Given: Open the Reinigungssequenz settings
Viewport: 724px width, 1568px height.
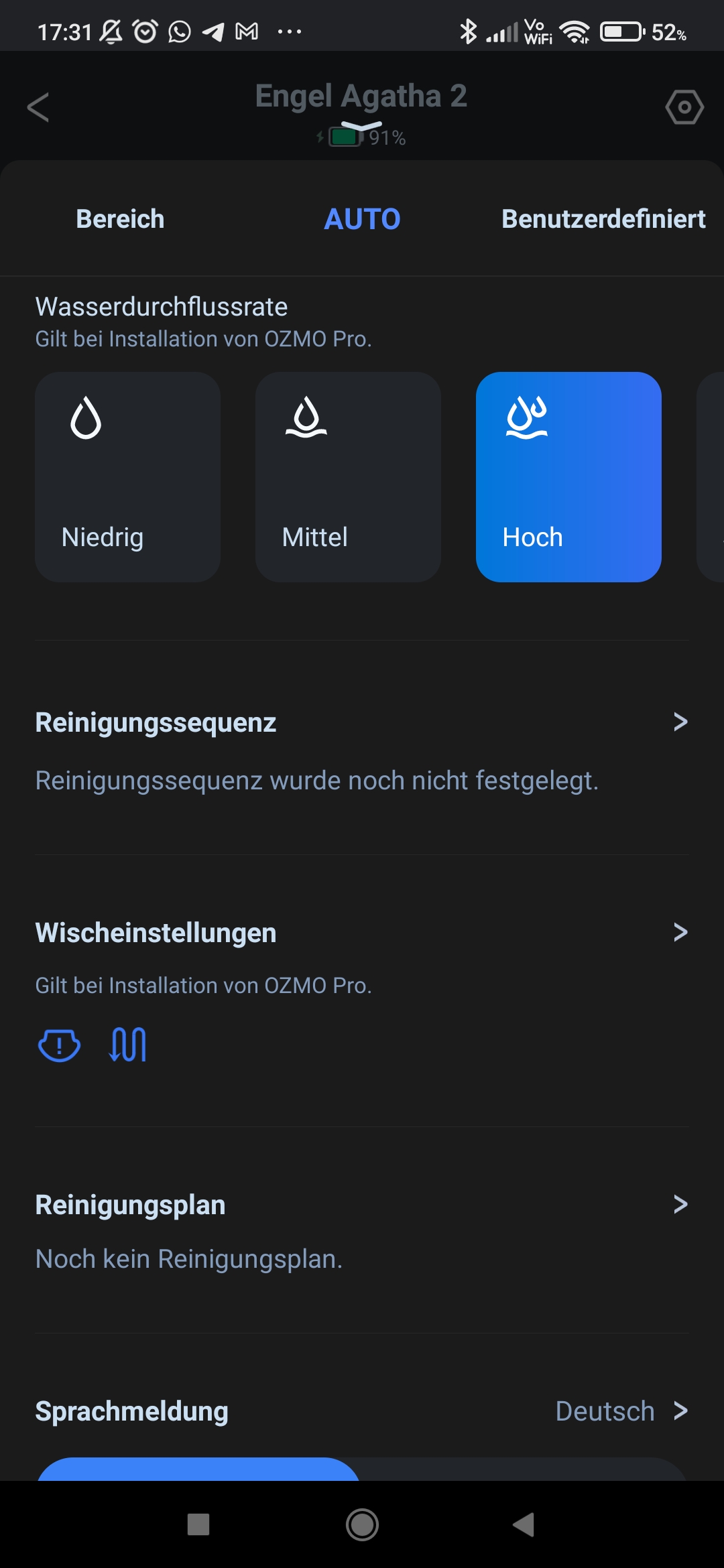Looking at the screenshot, I should click(362, 749).
